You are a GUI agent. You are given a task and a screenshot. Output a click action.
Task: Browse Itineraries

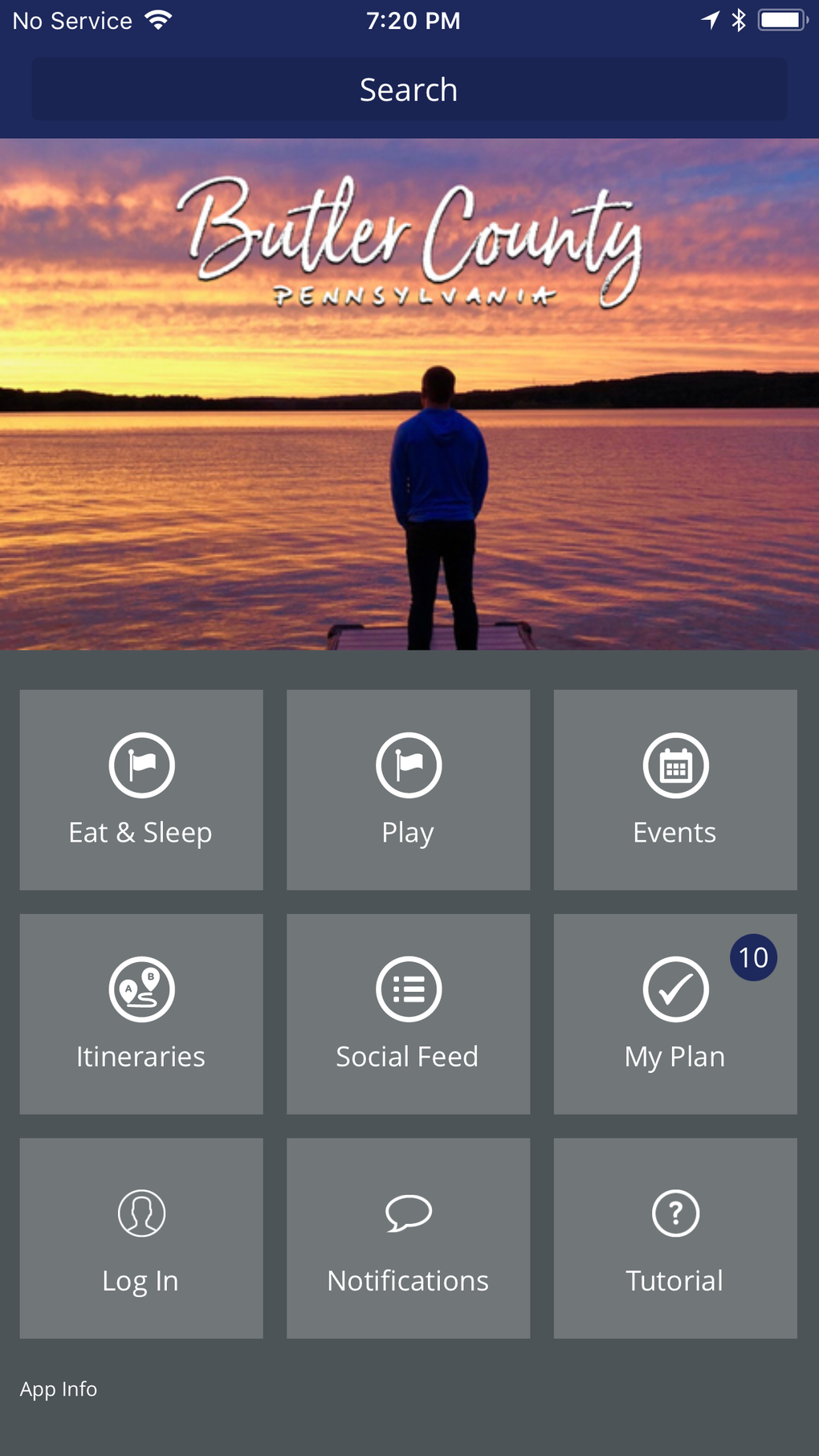(141, 1013)
